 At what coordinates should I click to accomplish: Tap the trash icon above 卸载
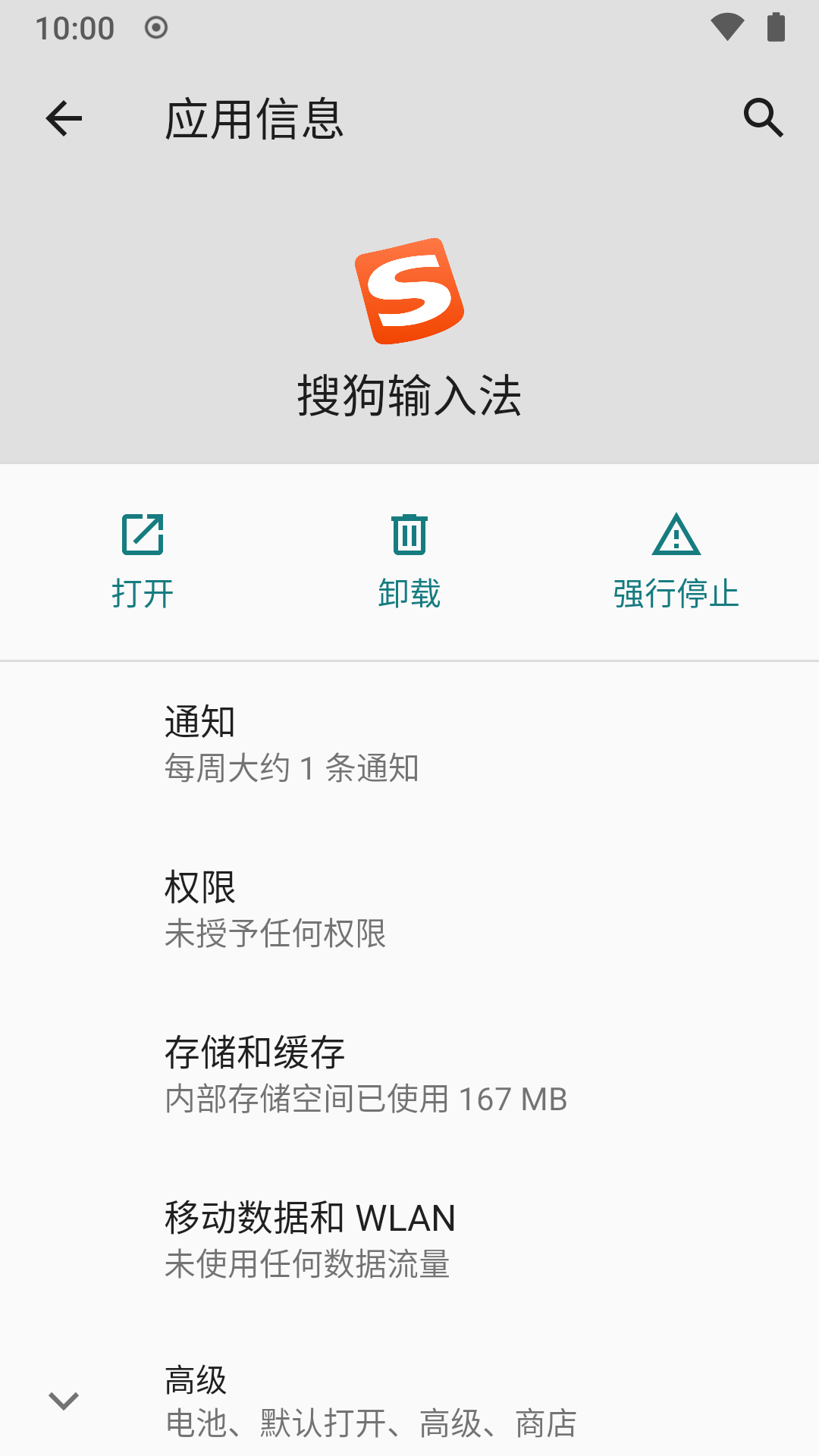click(x=409, y=536)
